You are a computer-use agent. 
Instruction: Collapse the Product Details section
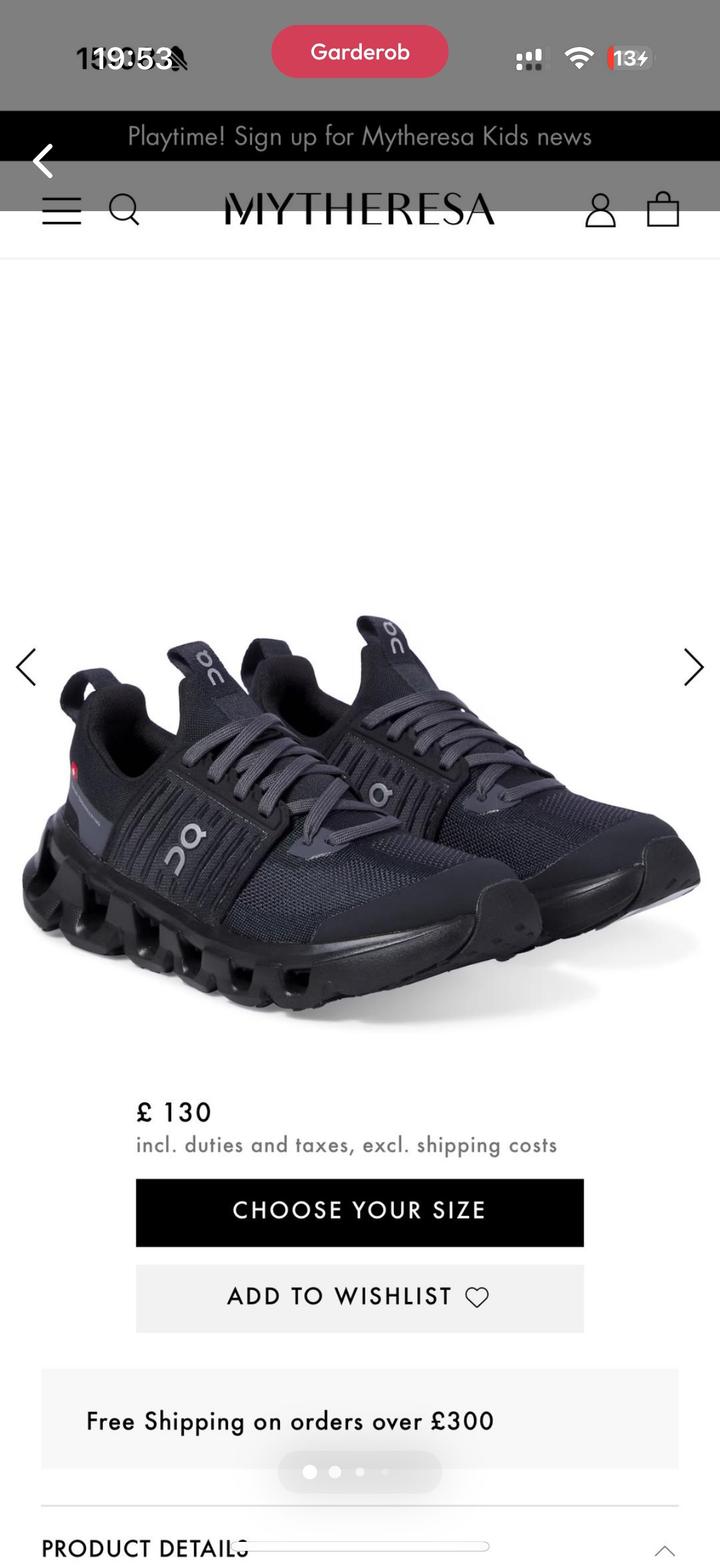coord(664,1550)
